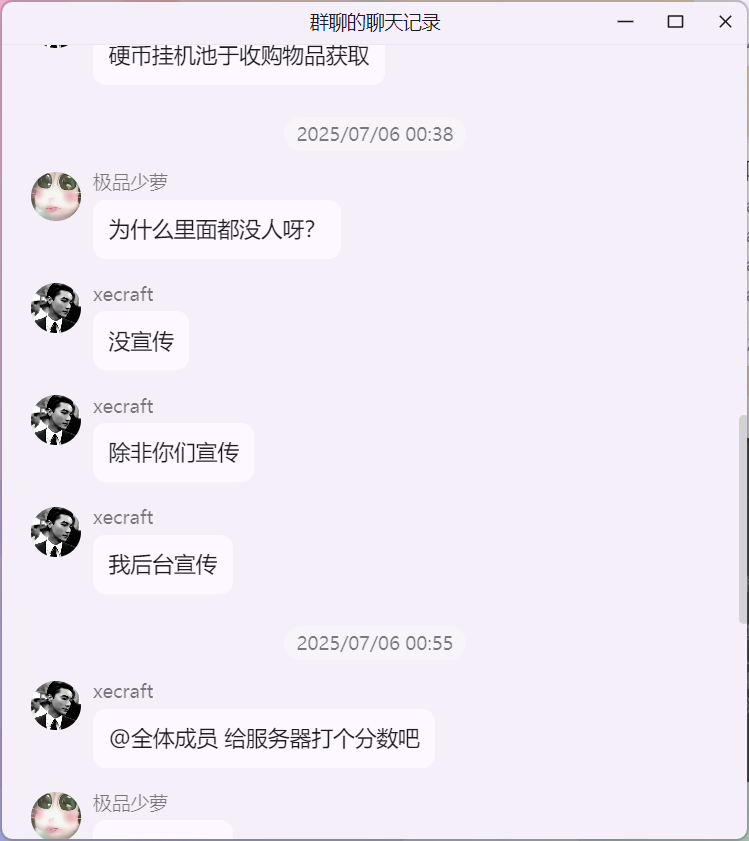The width and height of the screenshot is (749, 841).
Task: Select the @全体成员 给服务器打个分数吧 message
Action: coord(264,739)
